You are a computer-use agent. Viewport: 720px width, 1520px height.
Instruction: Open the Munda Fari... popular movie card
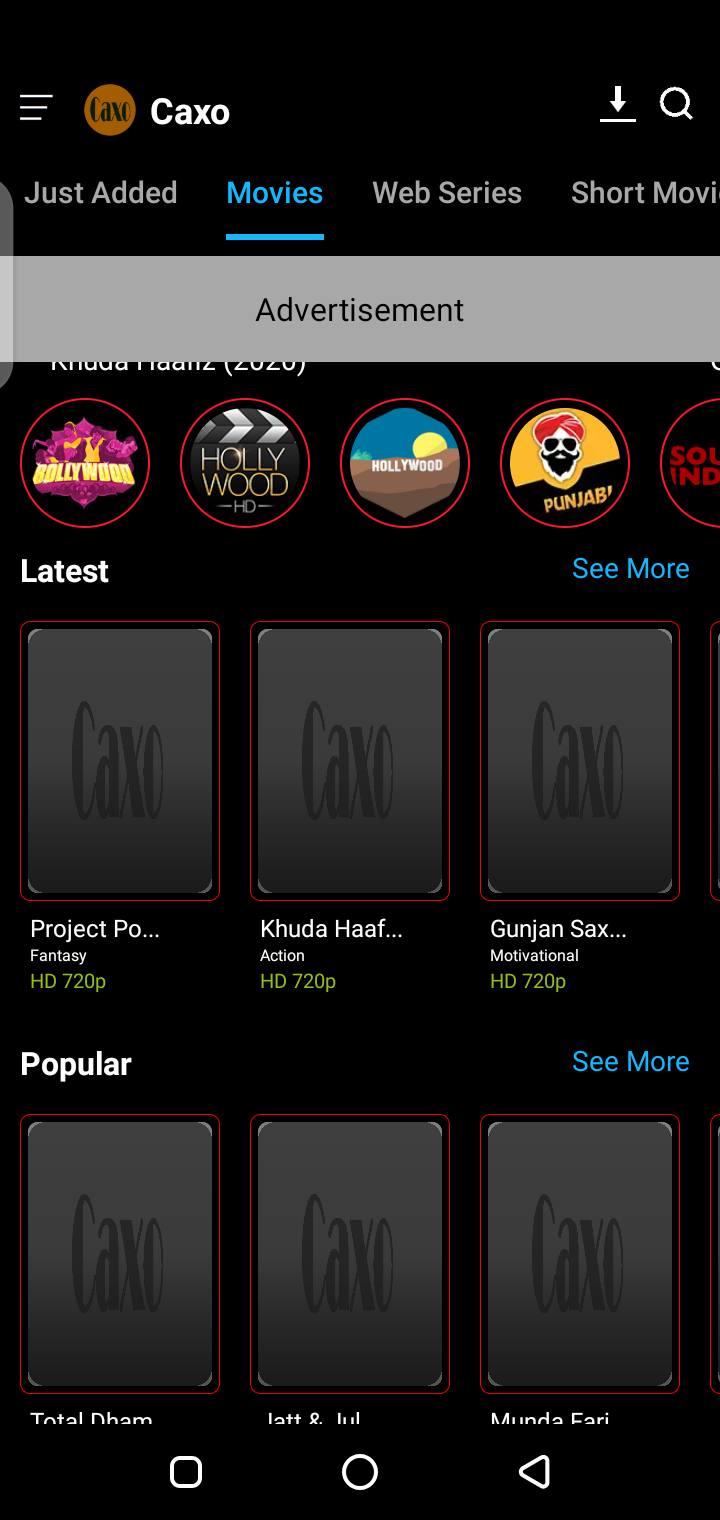tap(580, 1254)
